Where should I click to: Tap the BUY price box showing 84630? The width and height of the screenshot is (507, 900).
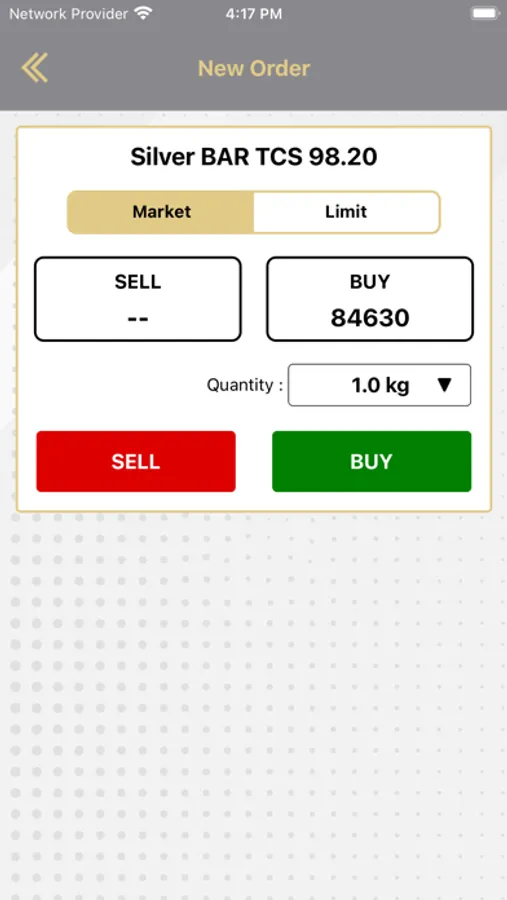[370, 299]
